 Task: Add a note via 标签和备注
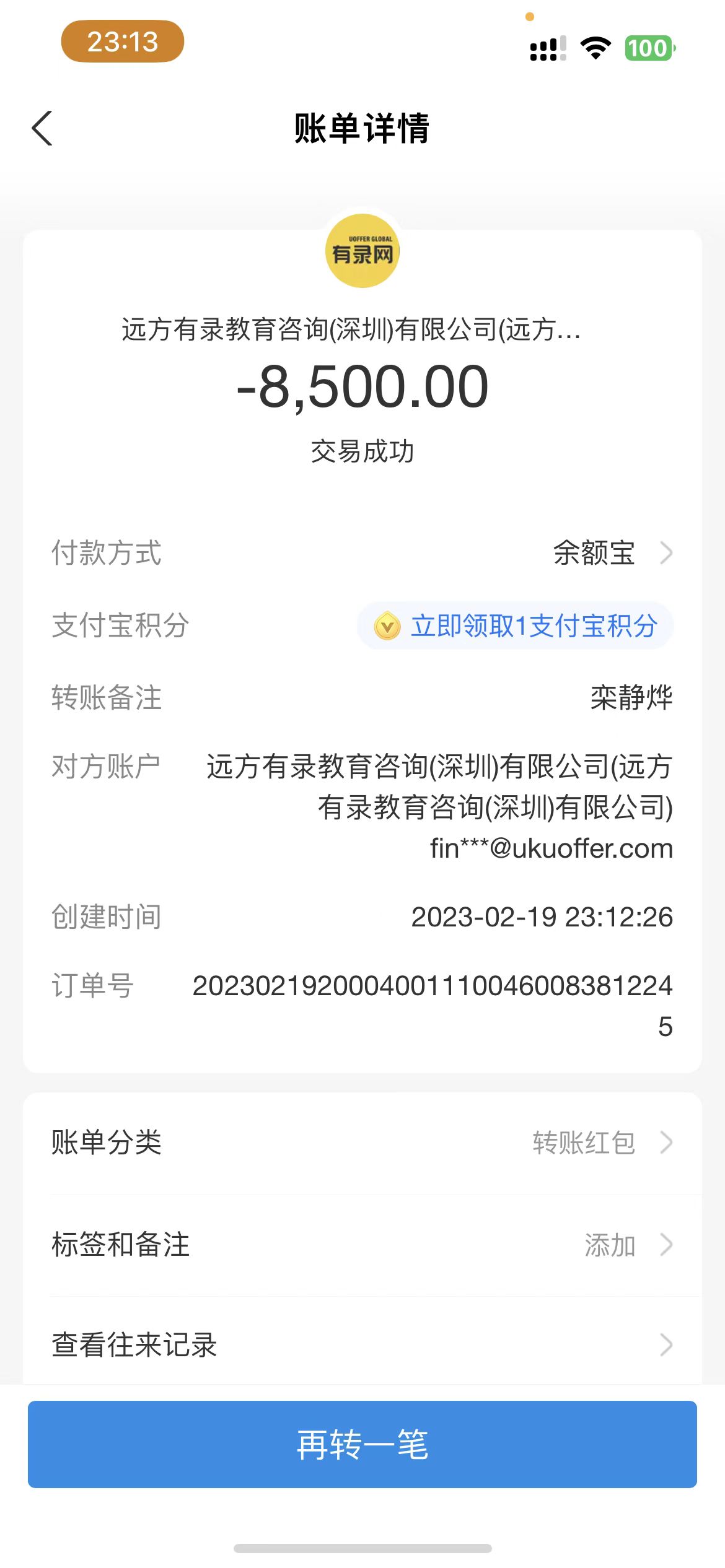(x=362, y=1245)
